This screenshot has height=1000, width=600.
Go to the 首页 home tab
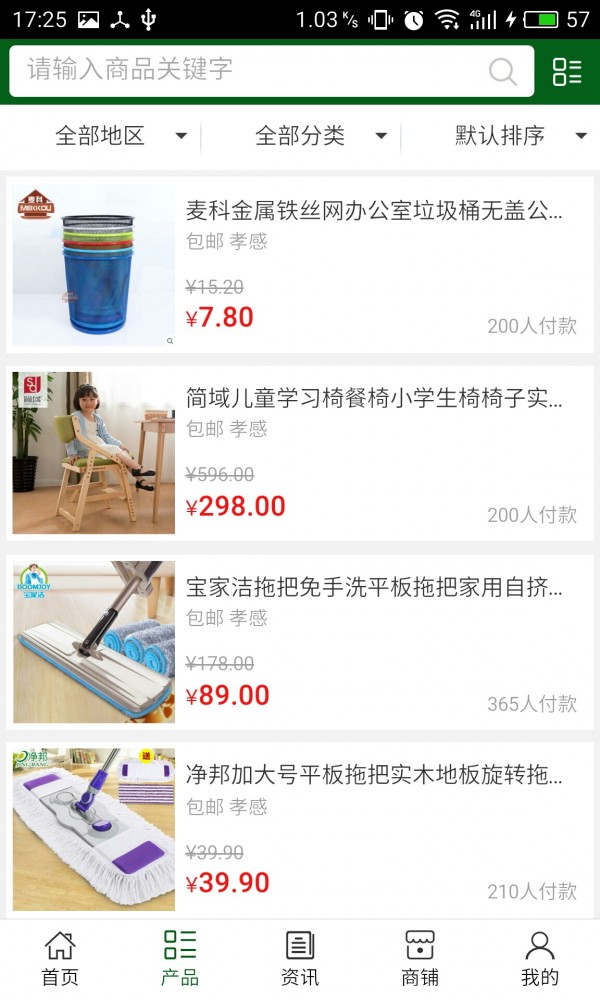click(x=60, y=958)
